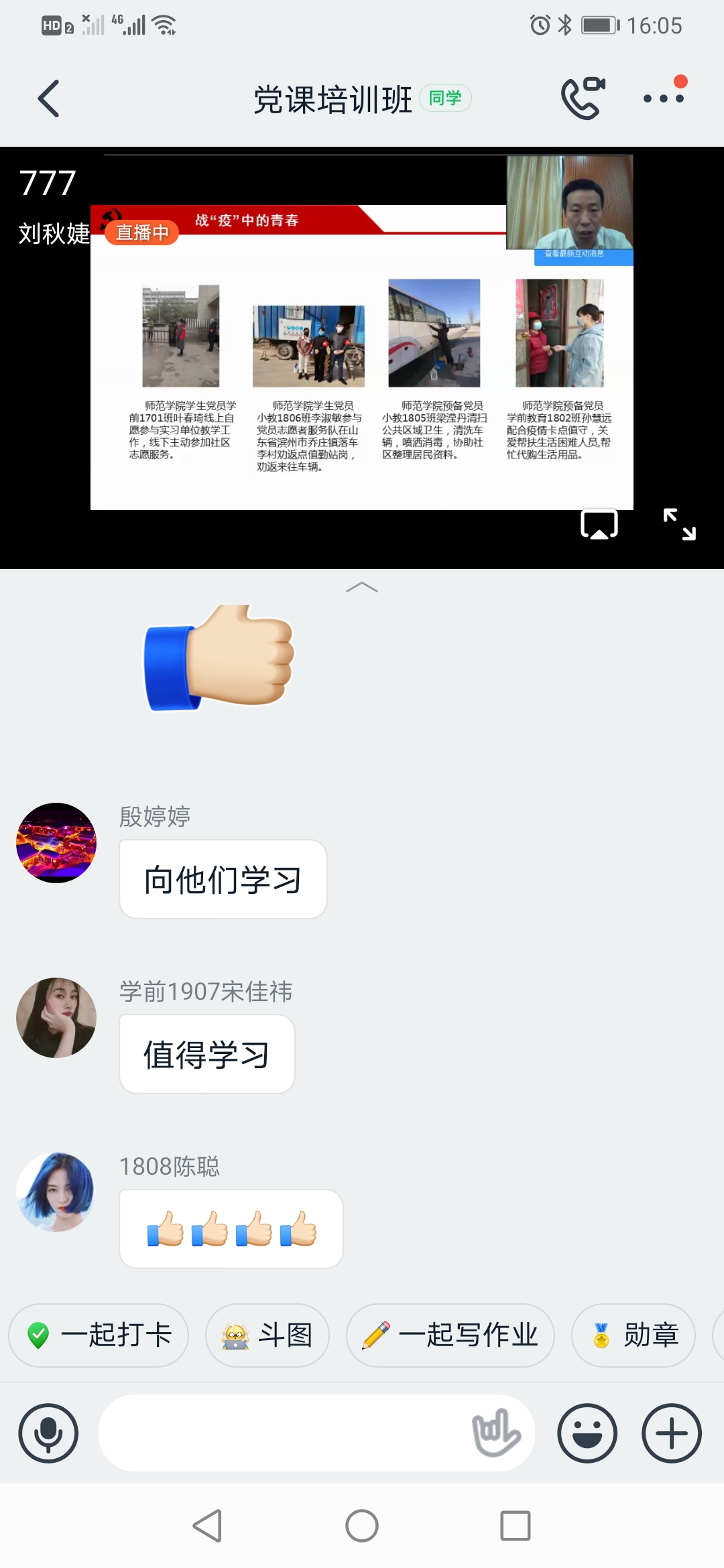The width and height of the screenshot is (724, 1568).
Task: Open the three-dot more options menu
Action: point(663,98)
